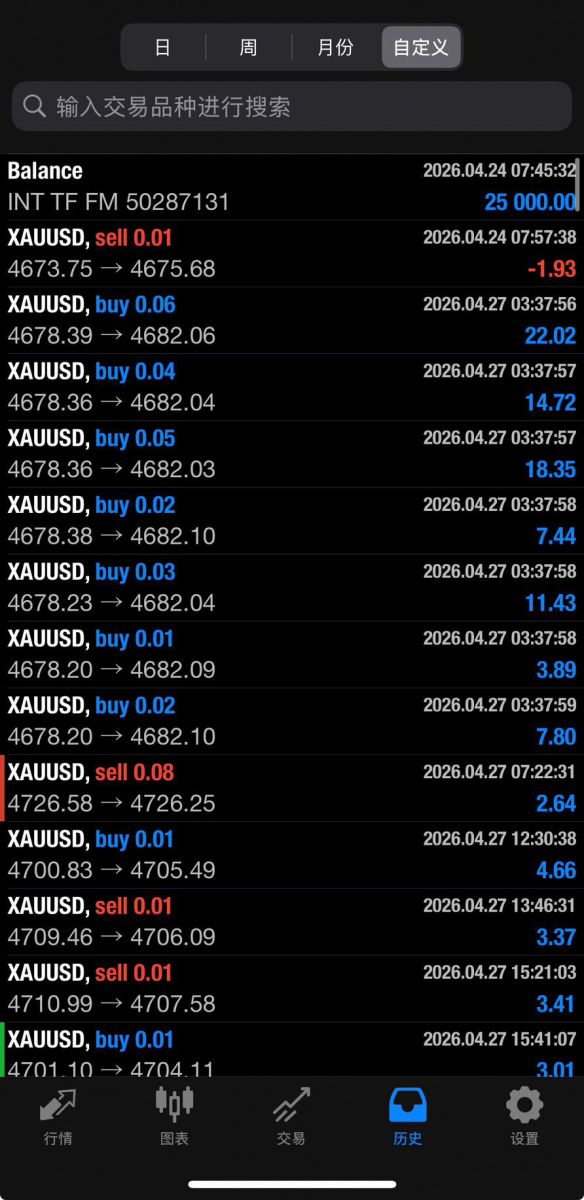
Task: Switch to the 图表 chart tab
Action: tap(175, 1116)
